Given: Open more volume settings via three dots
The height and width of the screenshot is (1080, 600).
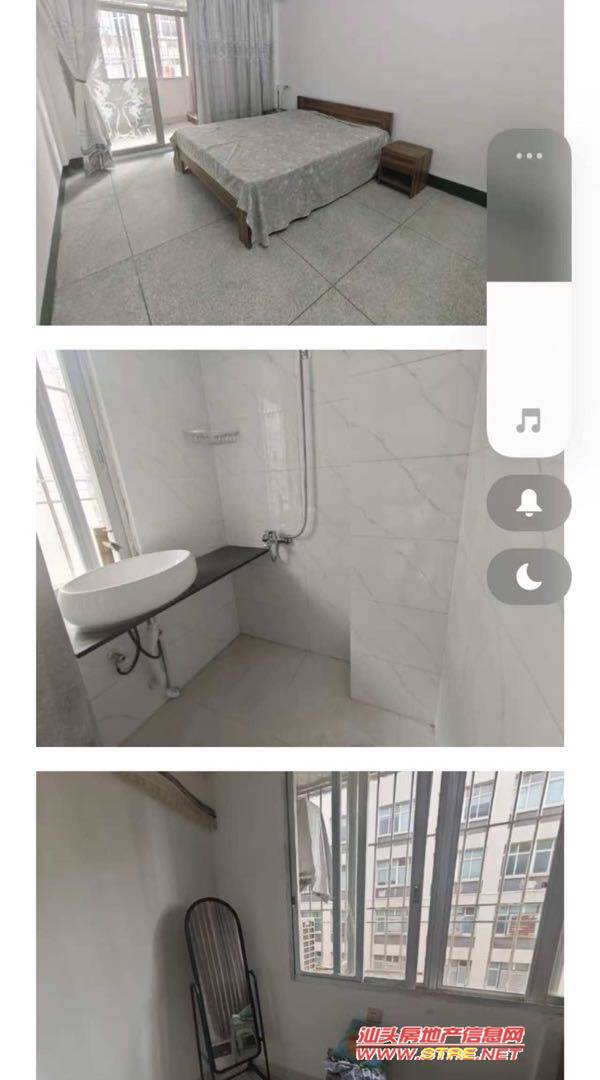Looking at the screenshot, I should (x=528, y=156).
